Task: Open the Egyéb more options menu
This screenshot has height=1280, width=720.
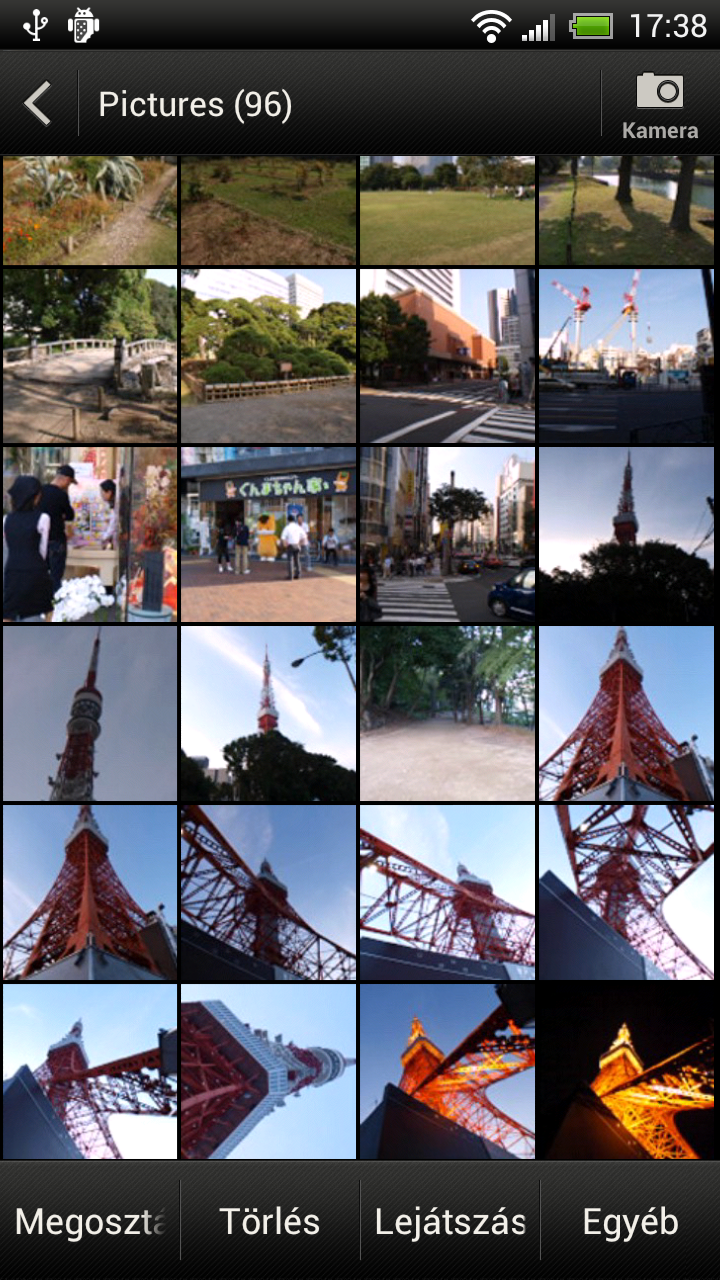Action: coord(630,1221)
